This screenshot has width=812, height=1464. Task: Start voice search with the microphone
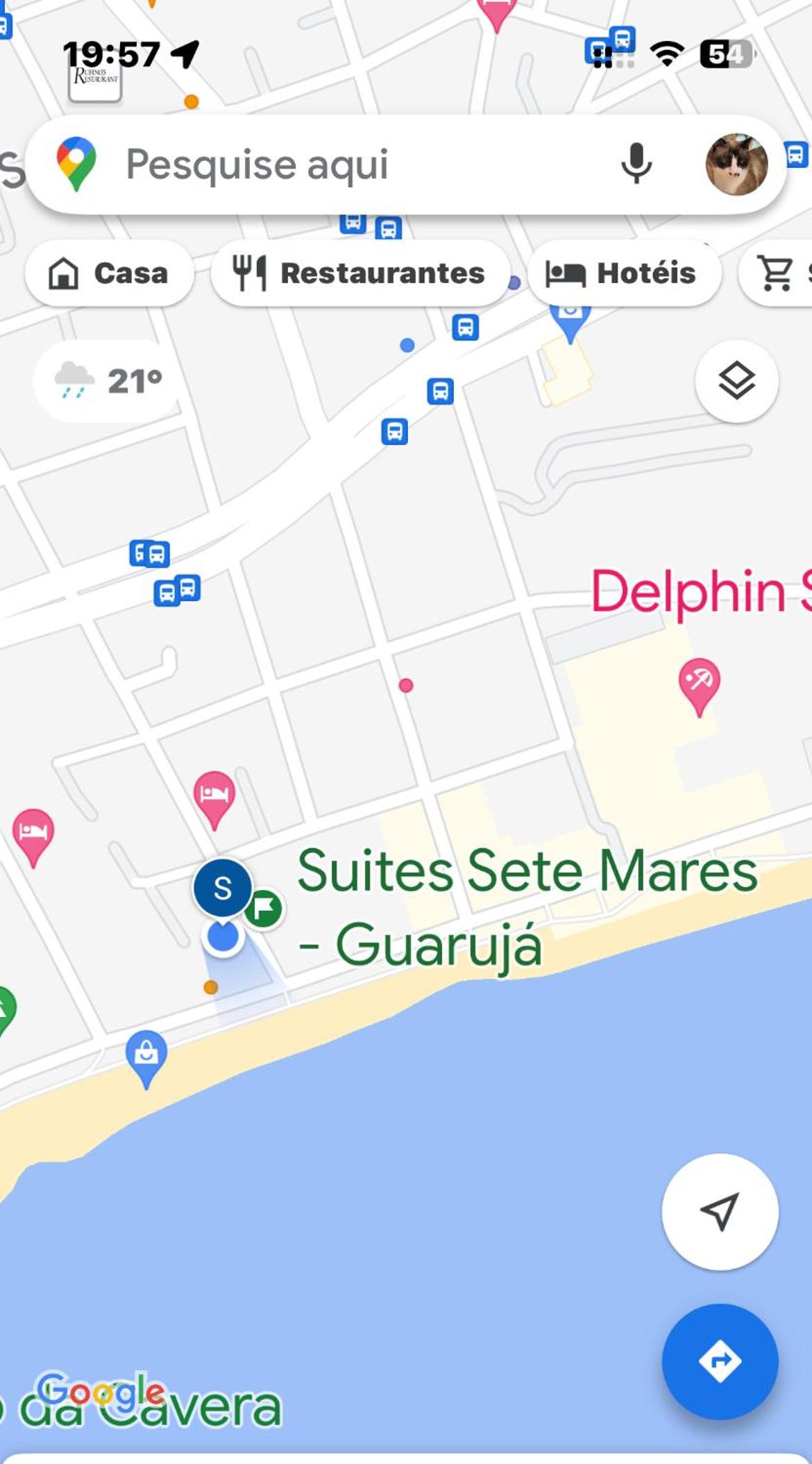(636, 164)
